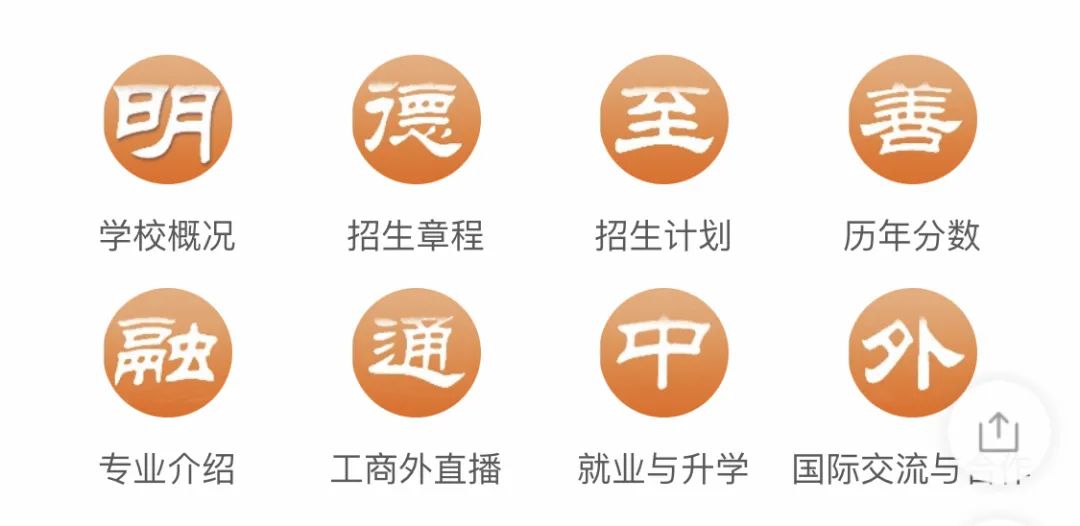The width and height of the screenshot is (1080, 526).
Task: Open 招生计划 enrollment plan
Action: click(664, 120)
